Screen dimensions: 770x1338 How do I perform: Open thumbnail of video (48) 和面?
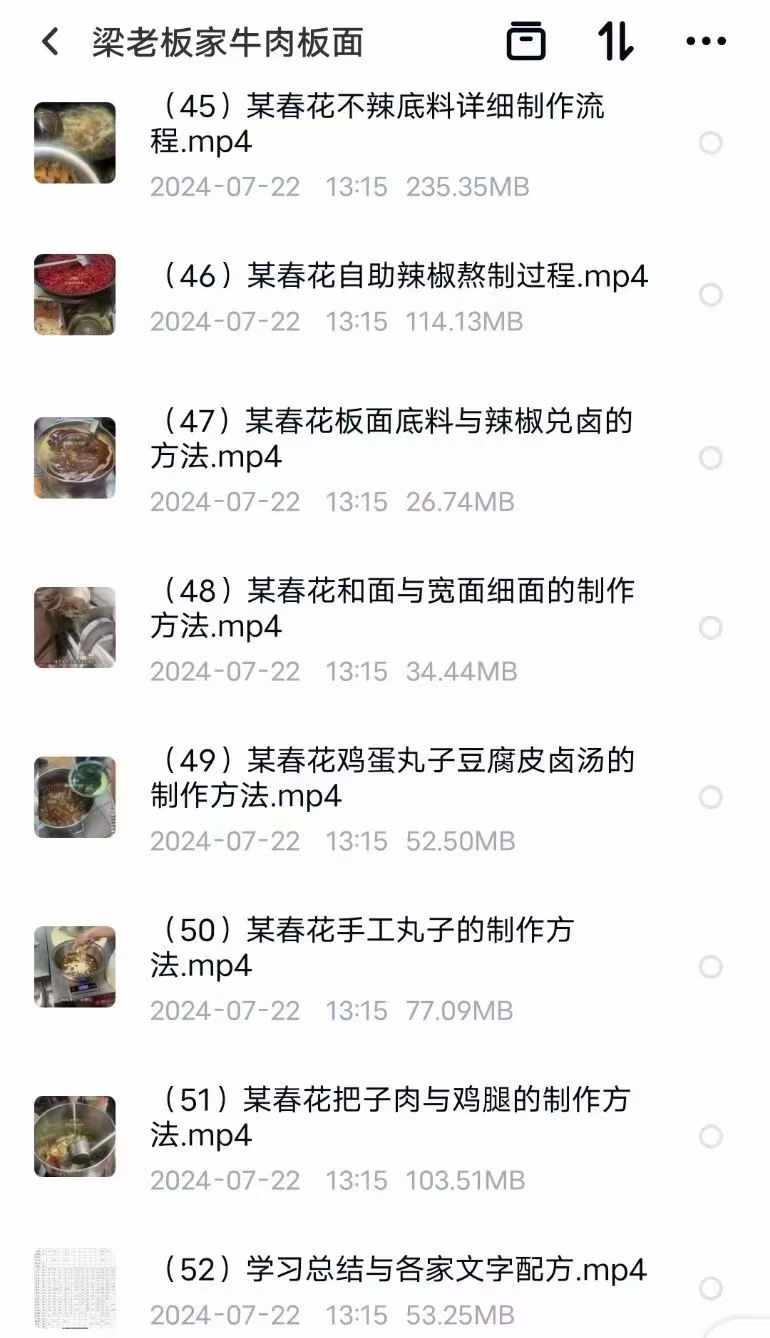click(74, 627)
